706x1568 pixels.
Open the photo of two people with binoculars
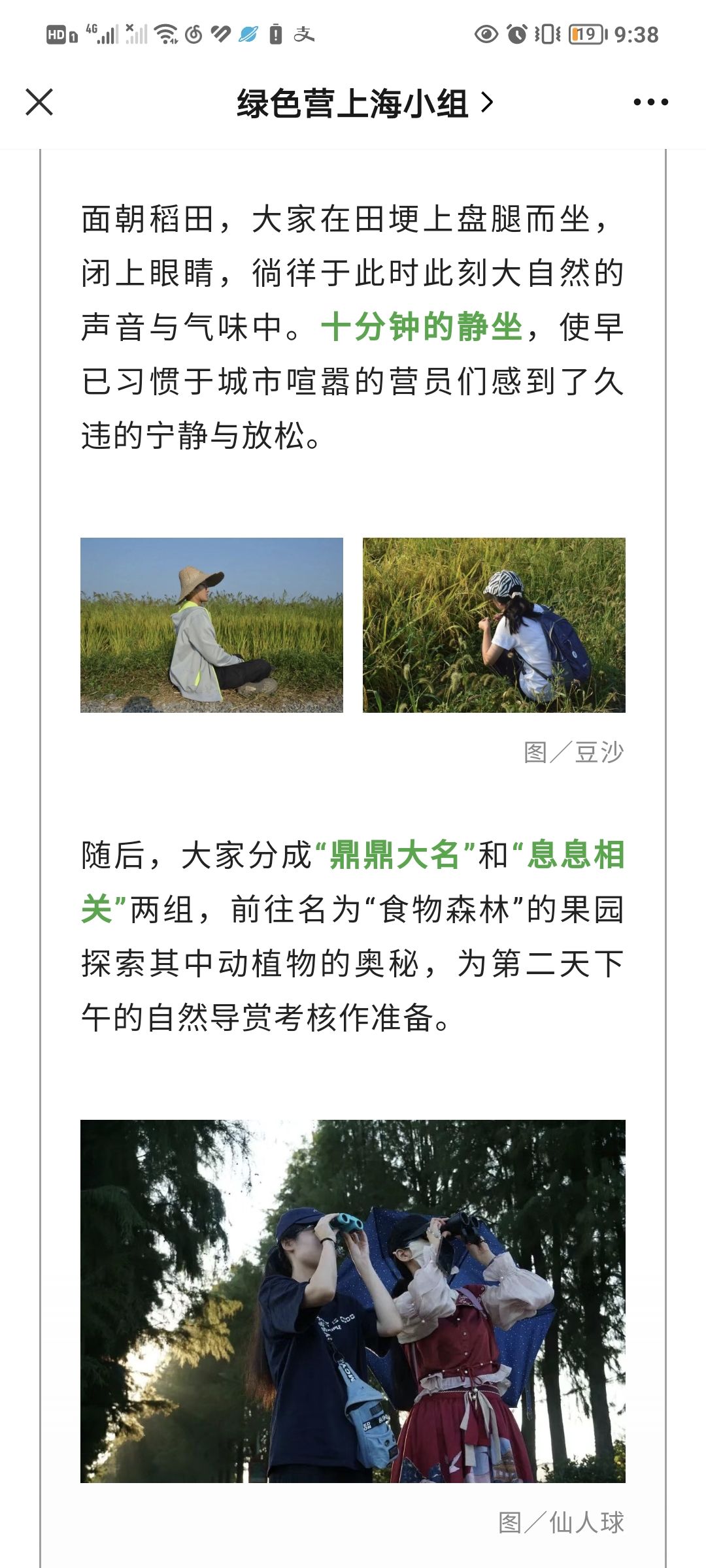coord(353,1301)
